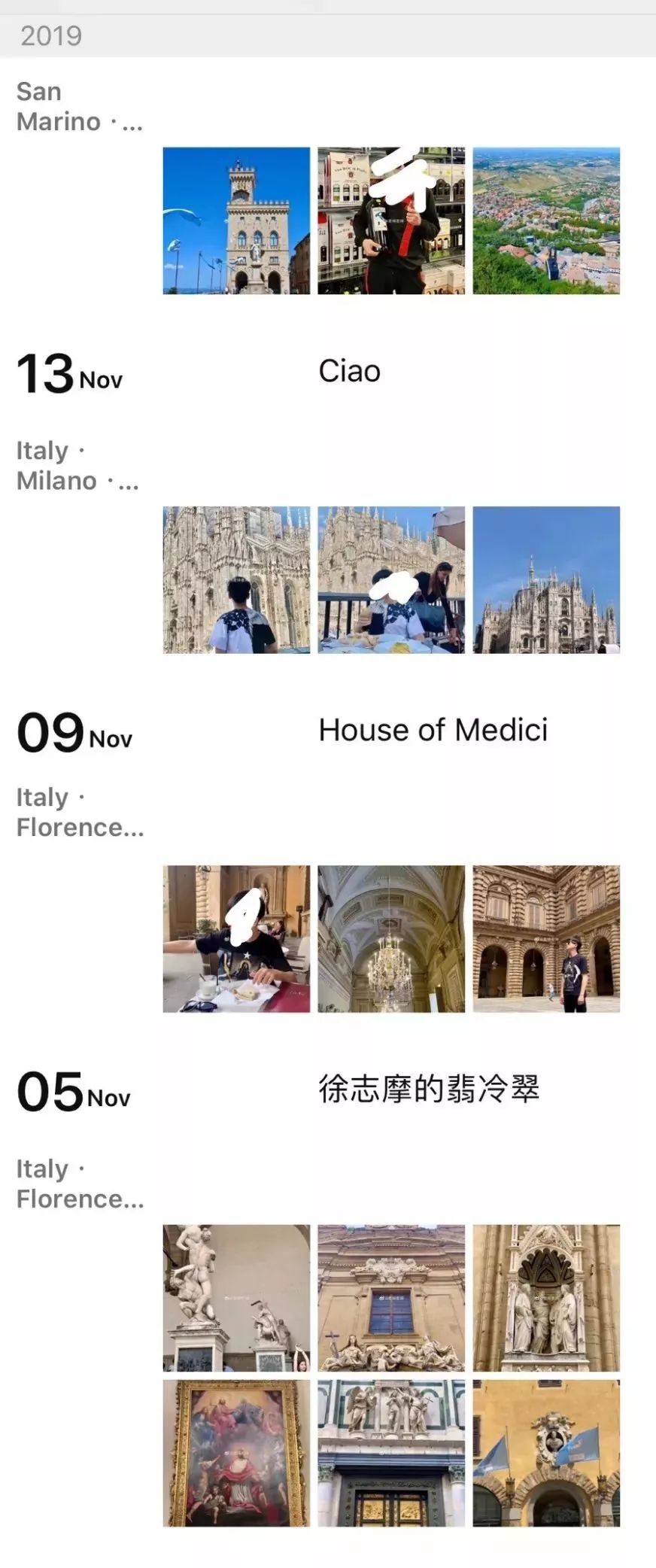Select the 05 Nov date label
This screenshot has width=656, height=1568.
73,1093
